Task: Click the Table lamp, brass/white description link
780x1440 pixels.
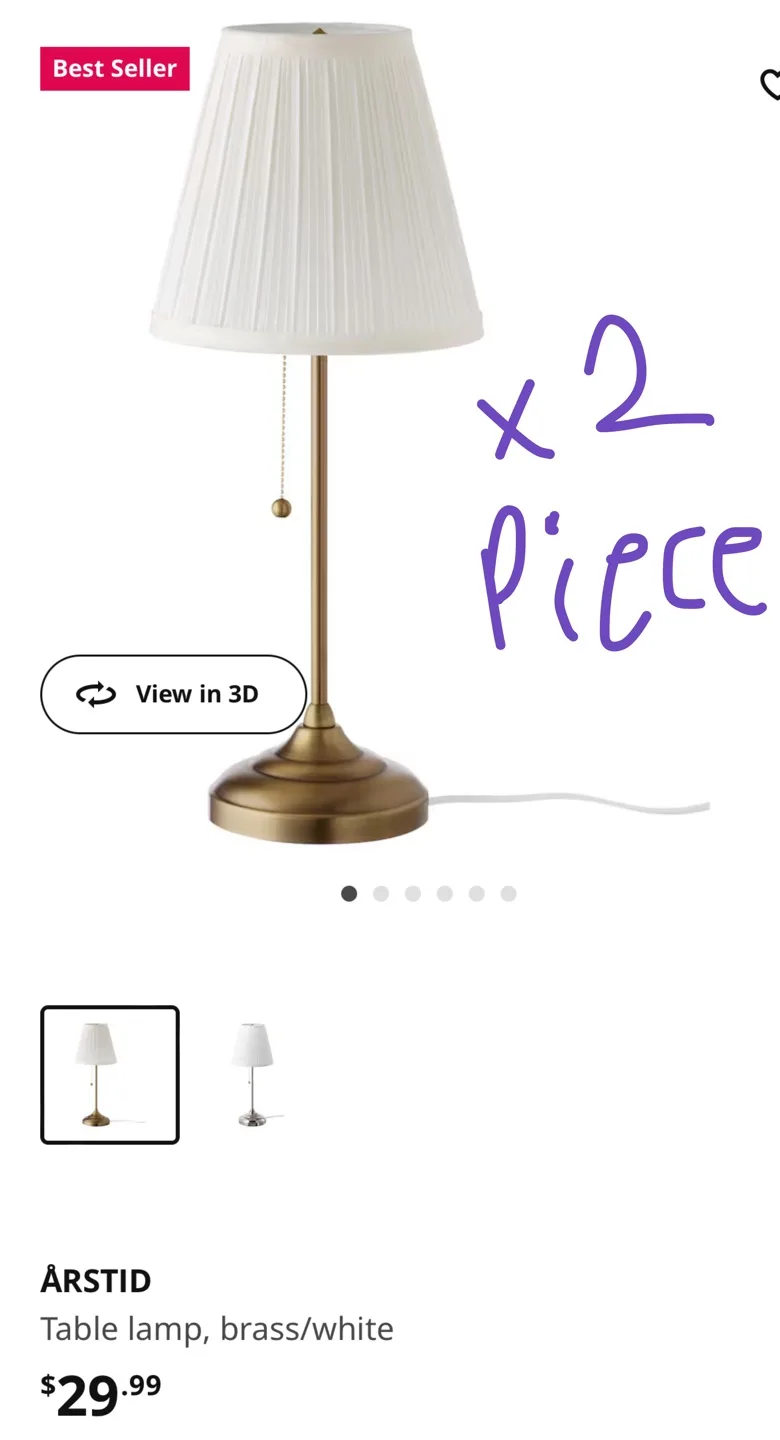Action: click(217, 1329)
